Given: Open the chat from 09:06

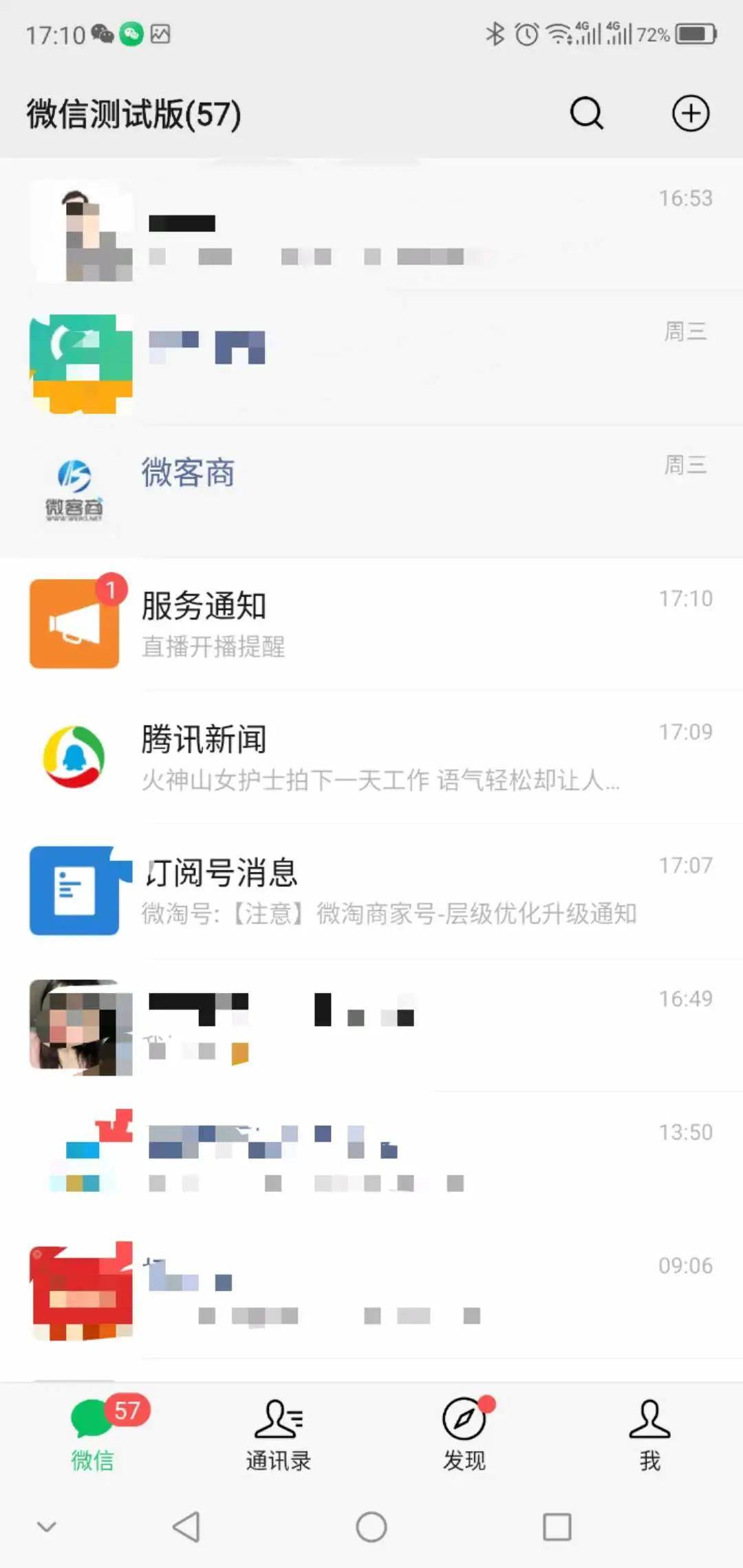Looking at the screenshot, I should tap(371, 1292).
